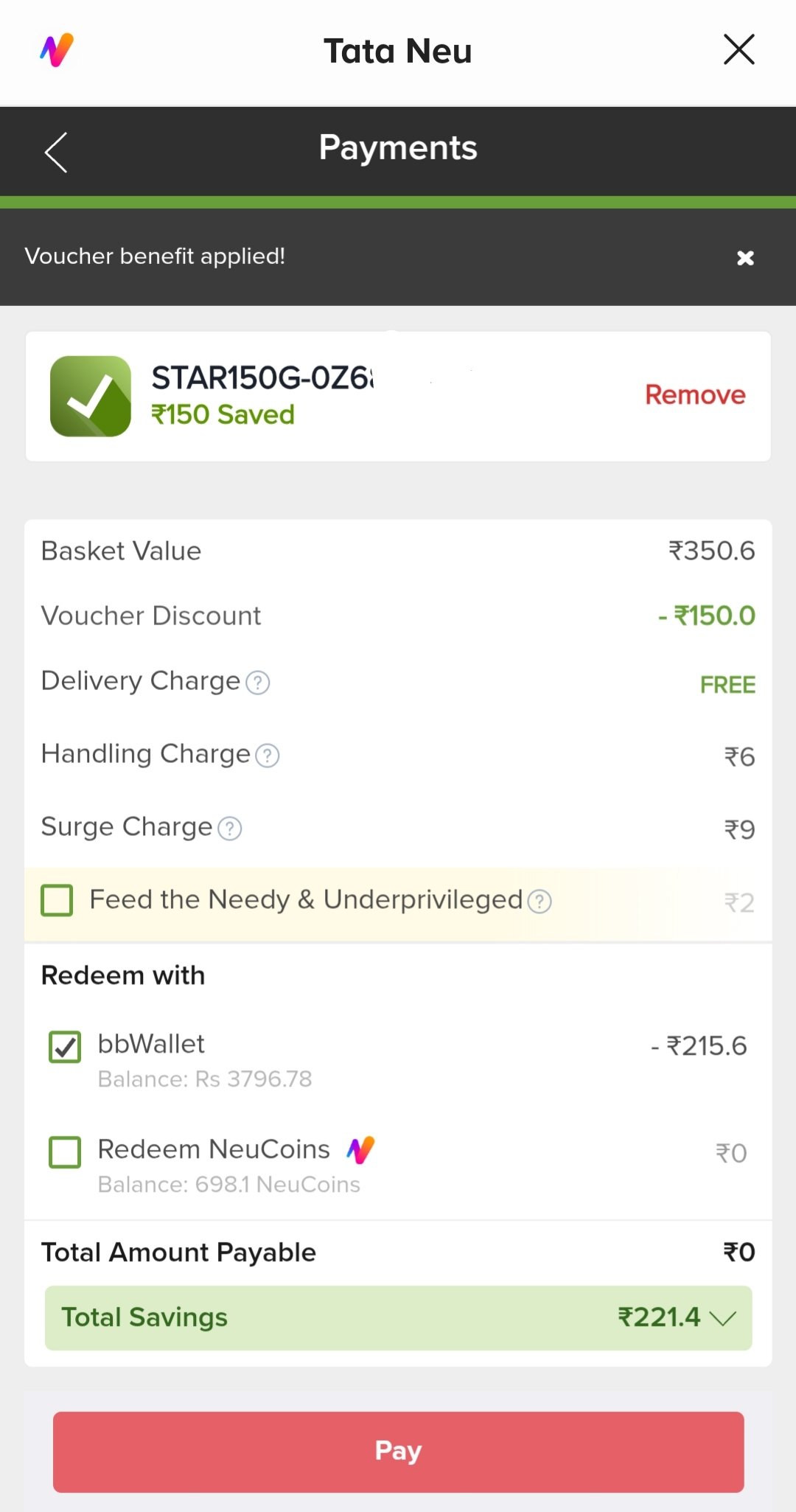This screenshot has width=796, height=1512.
Task: Uncheck the bbWallet redeem option
Action: tap(65, 1047)
